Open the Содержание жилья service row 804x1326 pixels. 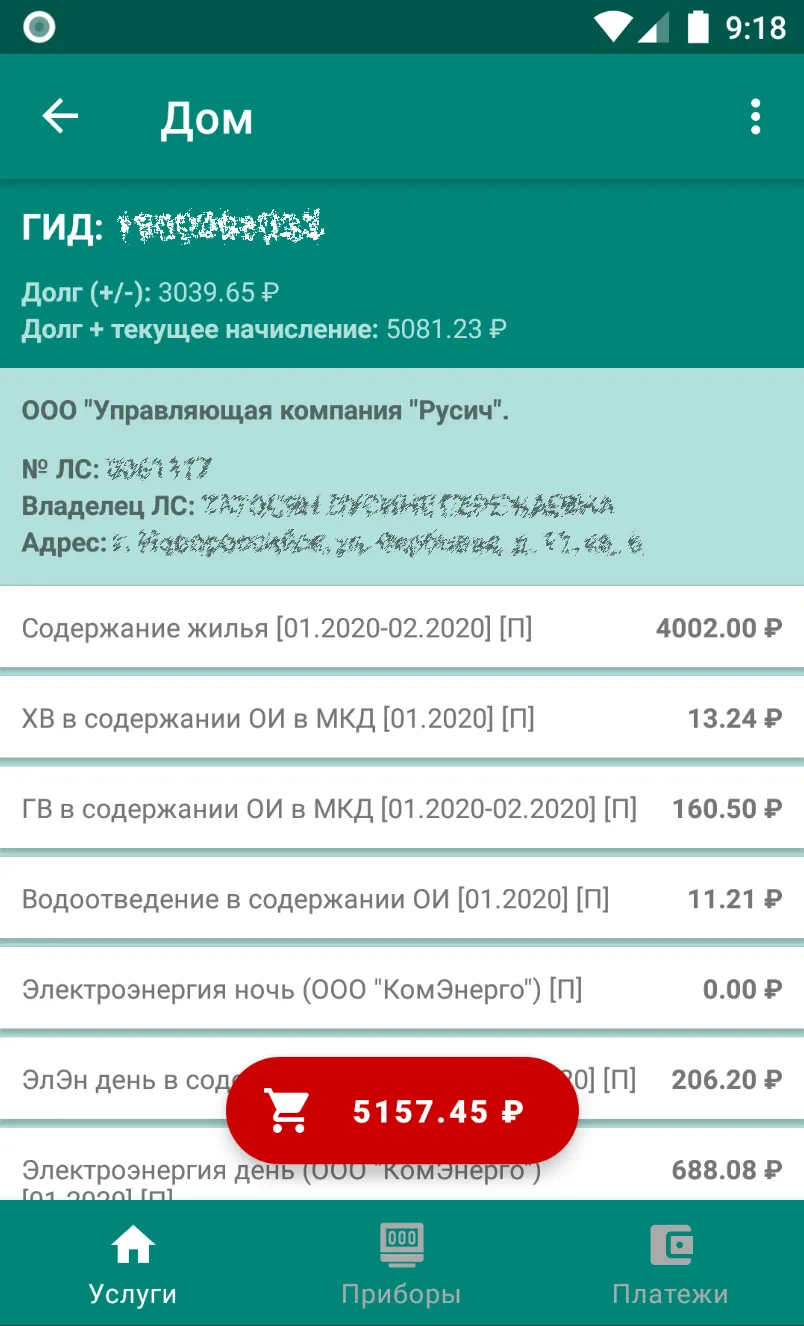click(x=402, y=628)
